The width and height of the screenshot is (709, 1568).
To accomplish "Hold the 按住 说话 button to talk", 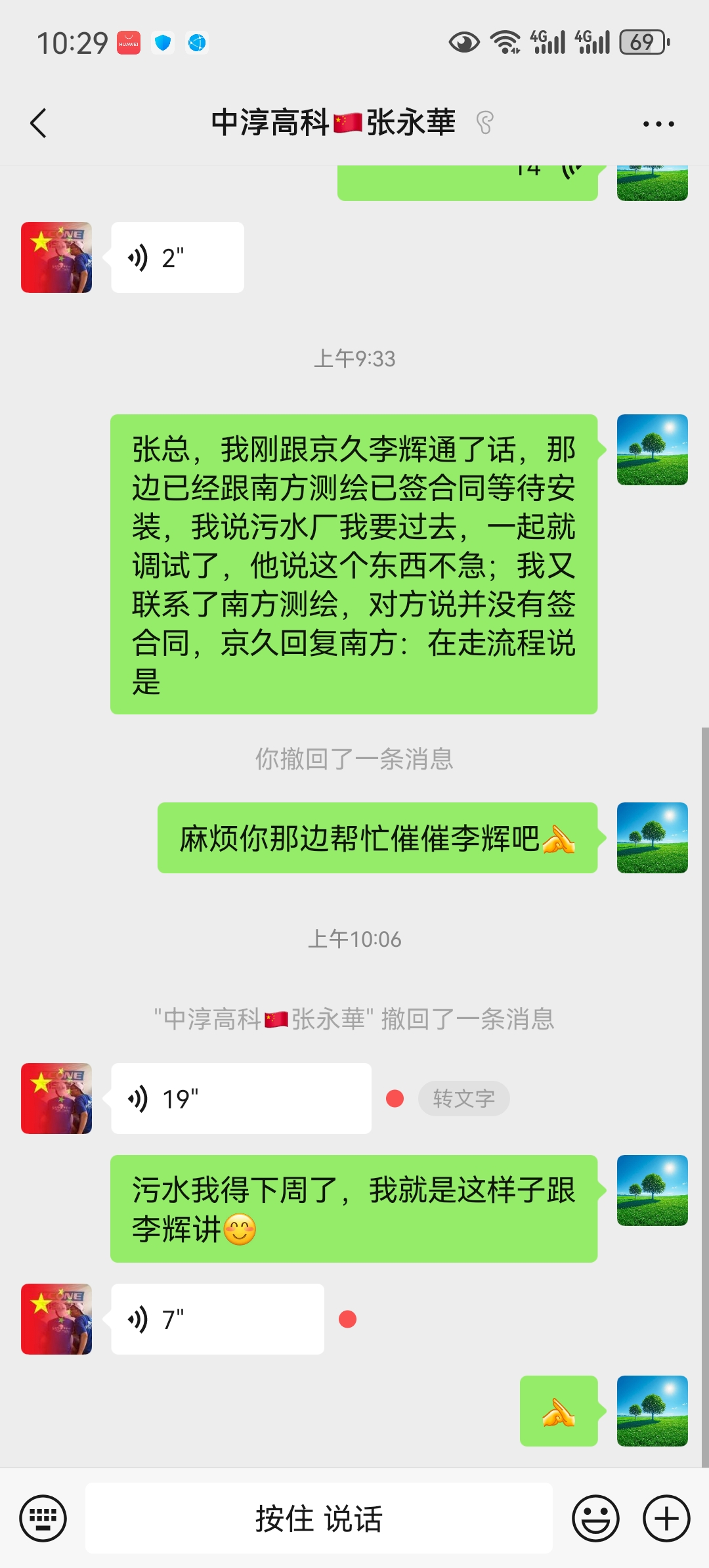I will pos(319,1518).
